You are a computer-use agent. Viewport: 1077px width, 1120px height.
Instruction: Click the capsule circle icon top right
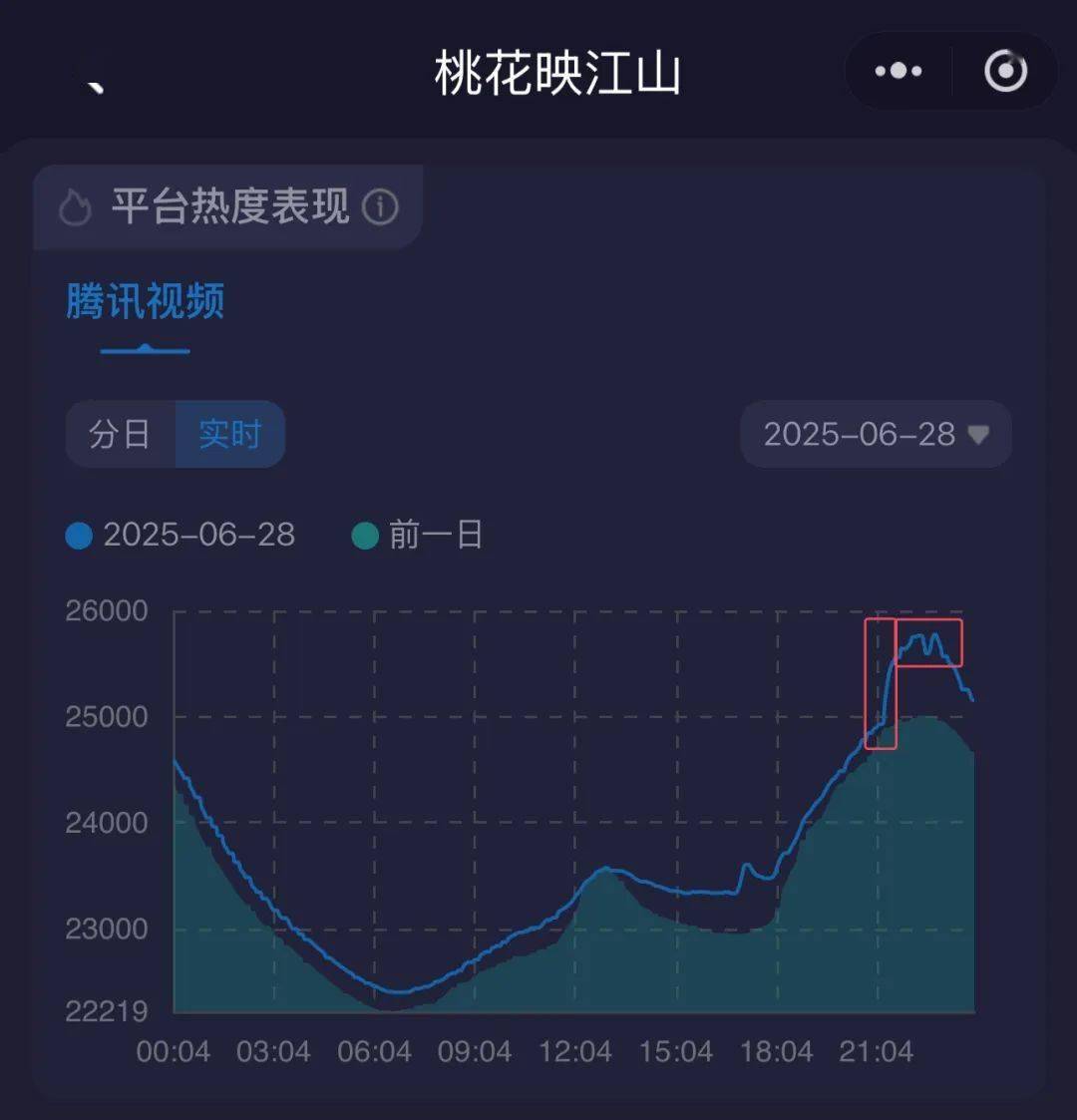click(x=1006, y=71)
